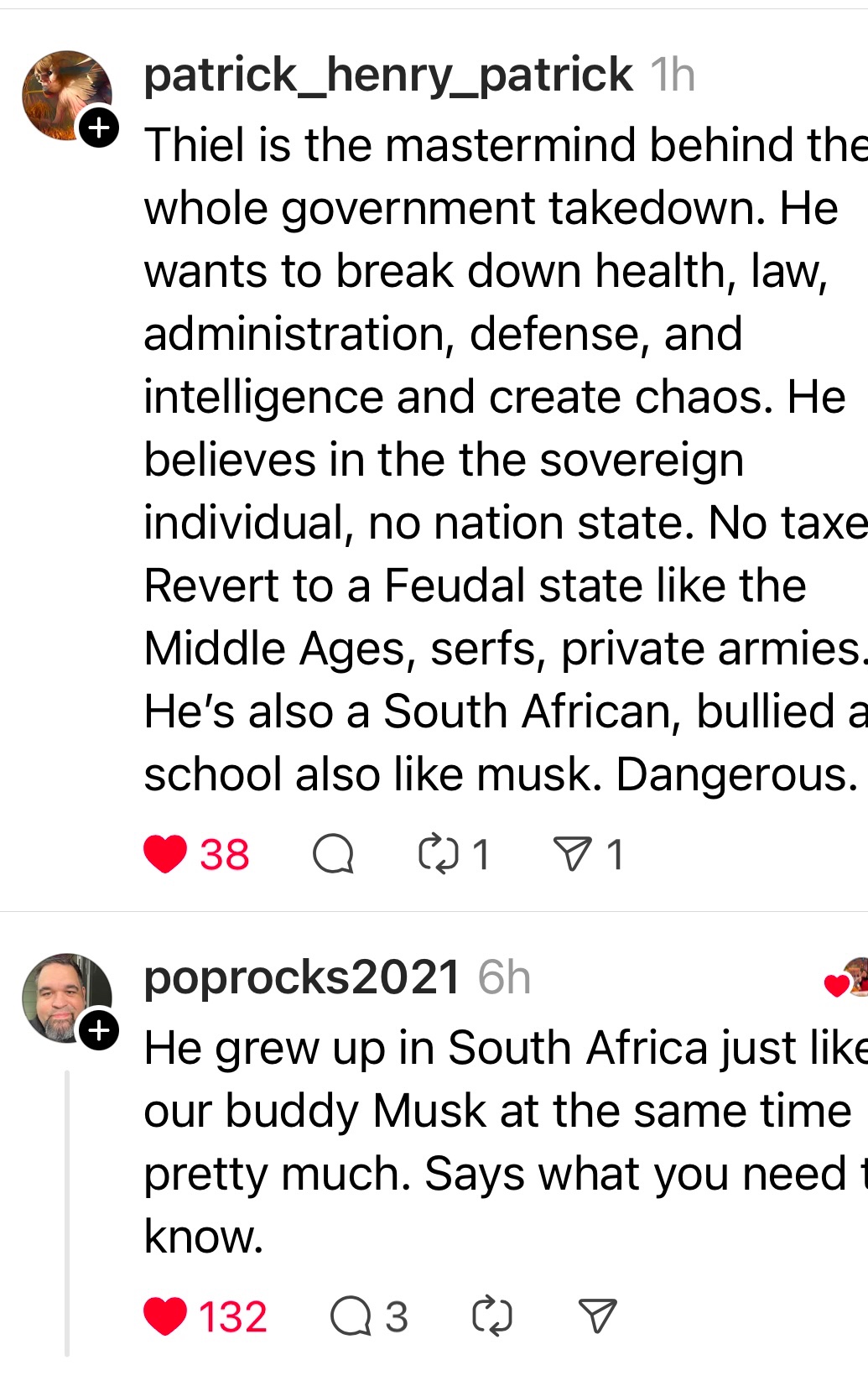Open poprocks2021's profile name

[x=301, y=977]
